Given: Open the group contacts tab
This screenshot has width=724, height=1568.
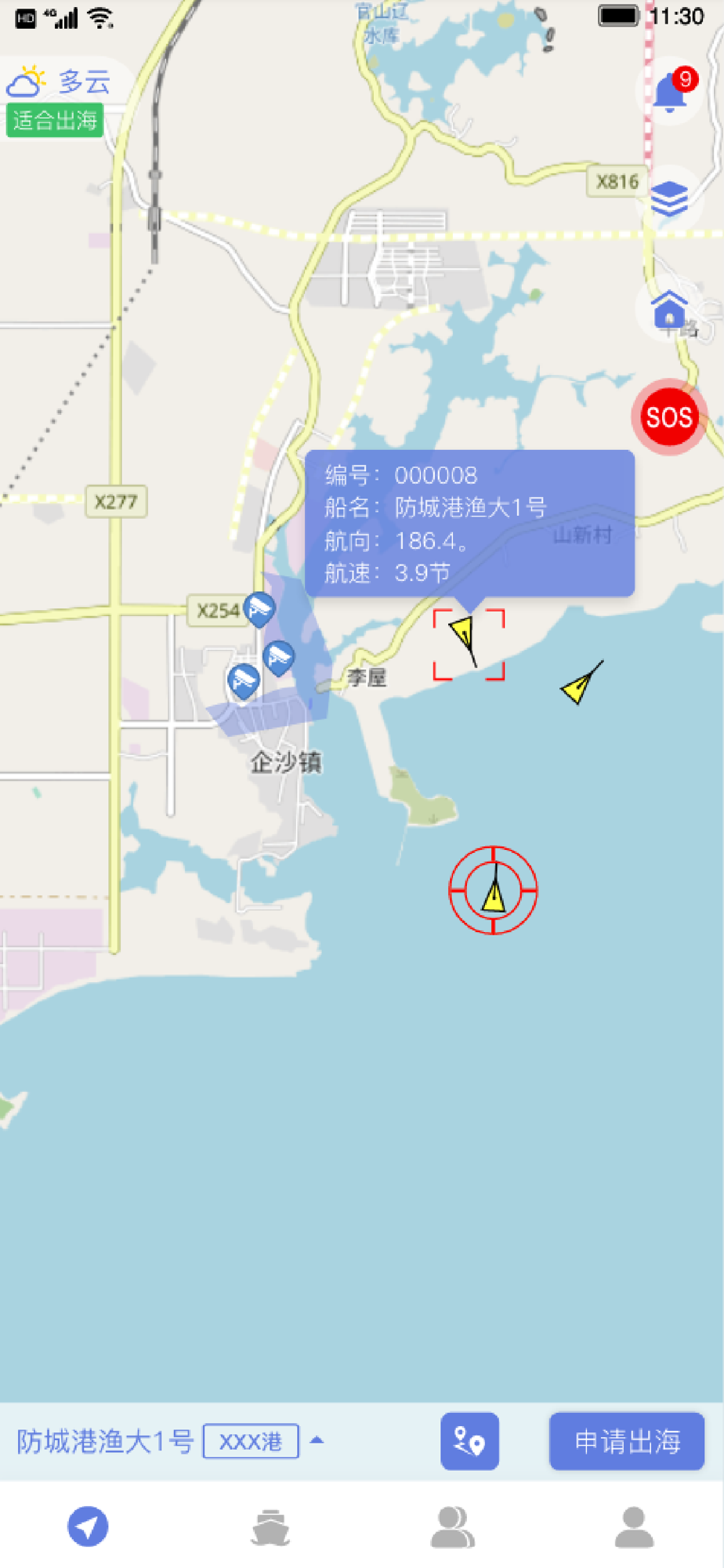Looking at the screenshot, I should [x=452, y=1526].
